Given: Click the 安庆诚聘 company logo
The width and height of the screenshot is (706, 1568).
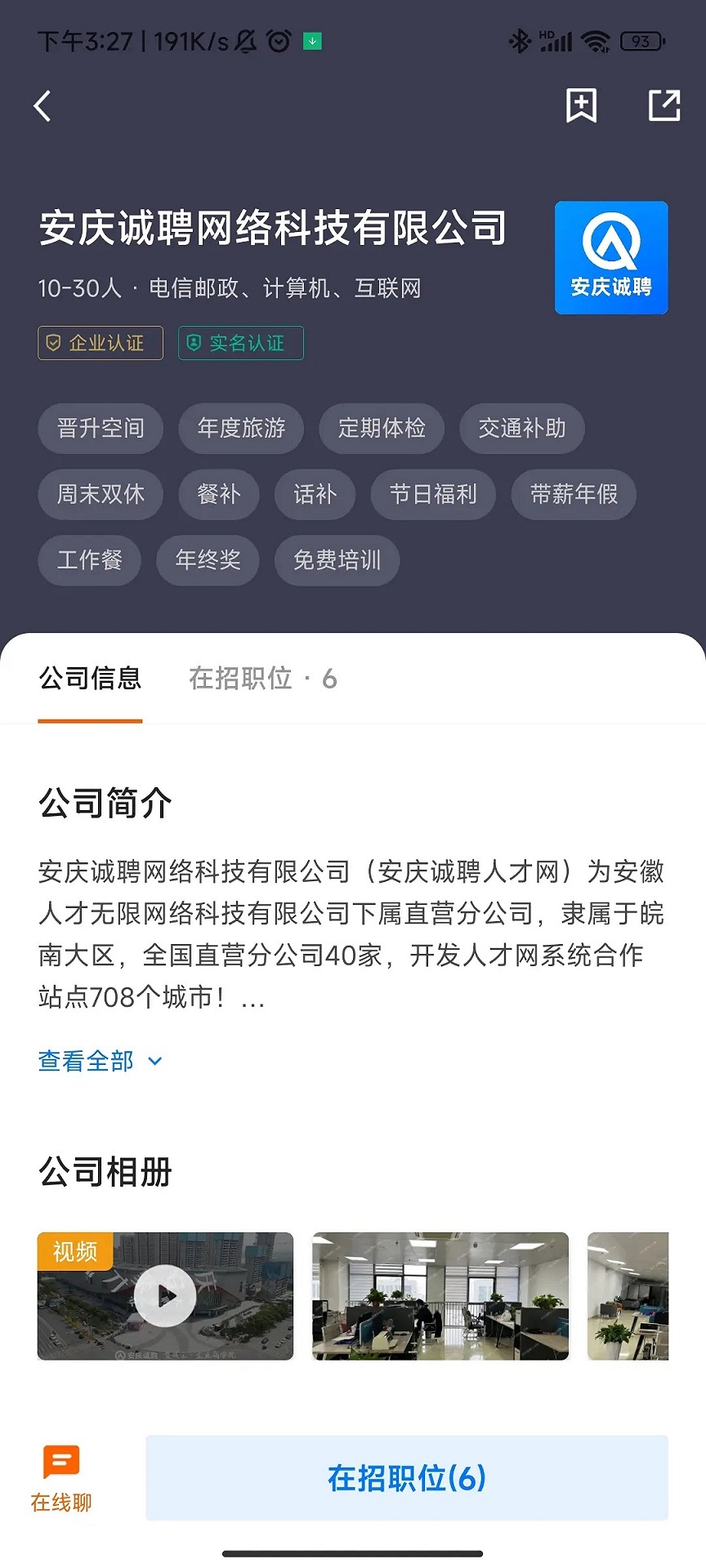Looking at the screenshot, I should click(x=611, y=258).
